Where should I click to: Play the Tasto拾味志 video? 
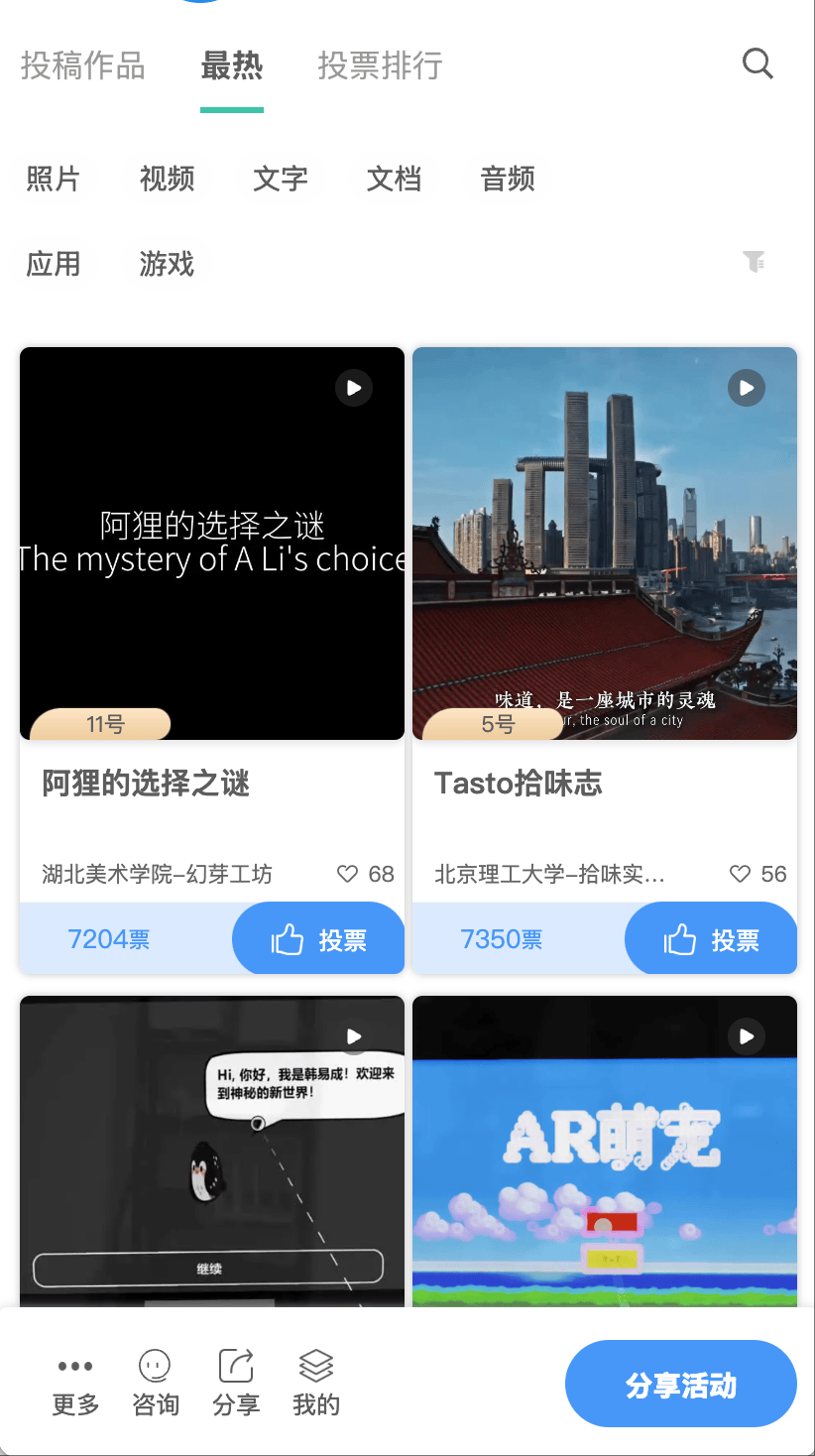(747, 388)
